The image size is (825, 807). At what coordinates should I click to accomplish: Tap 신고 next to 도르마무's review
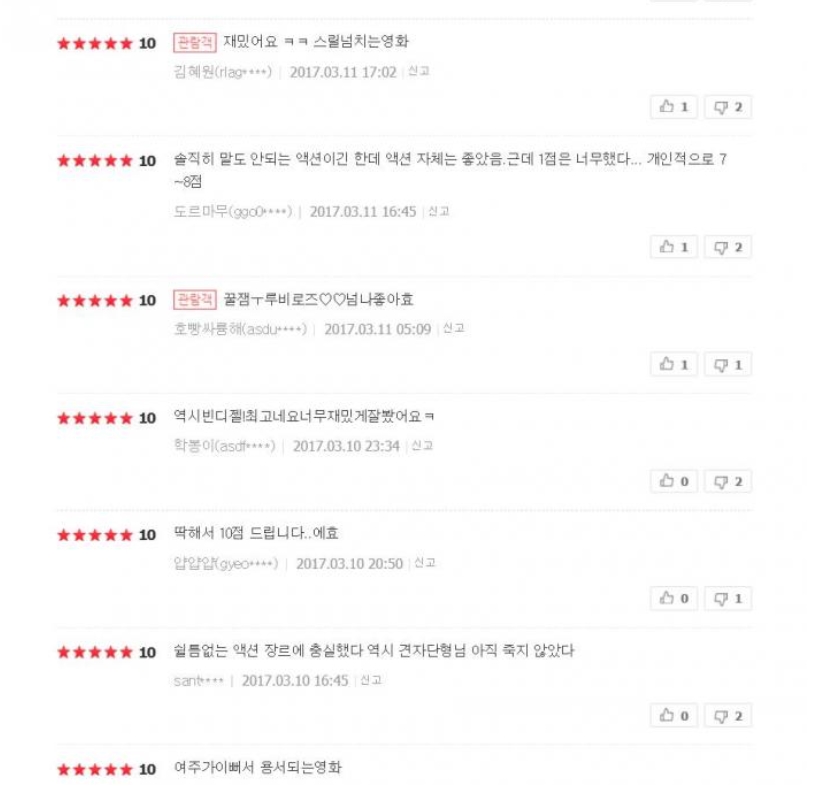(x=439, y=211)
